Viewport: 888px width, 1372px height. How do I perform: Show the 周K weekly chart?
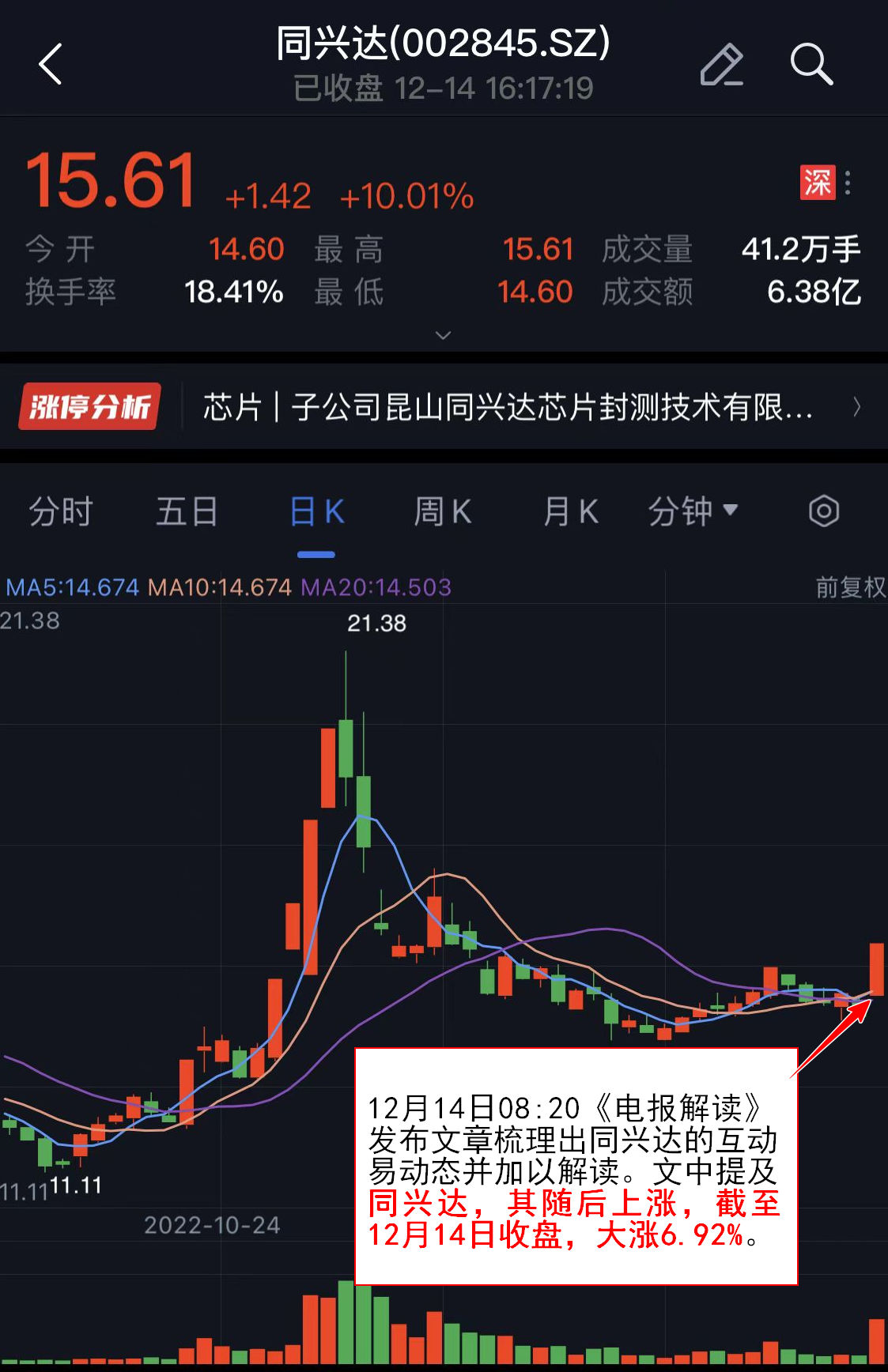(443, 511)
